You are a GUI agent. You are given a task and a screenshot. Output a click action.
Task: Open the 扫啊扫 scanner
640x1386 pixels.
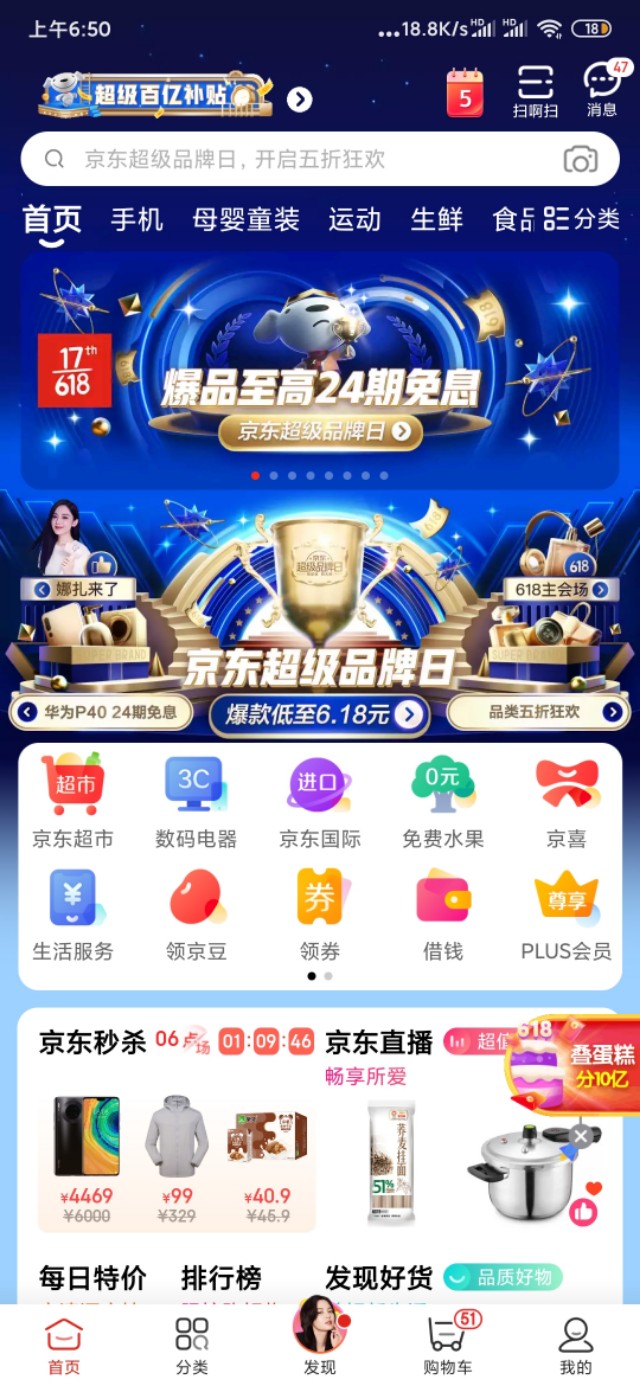click(536, 92)
